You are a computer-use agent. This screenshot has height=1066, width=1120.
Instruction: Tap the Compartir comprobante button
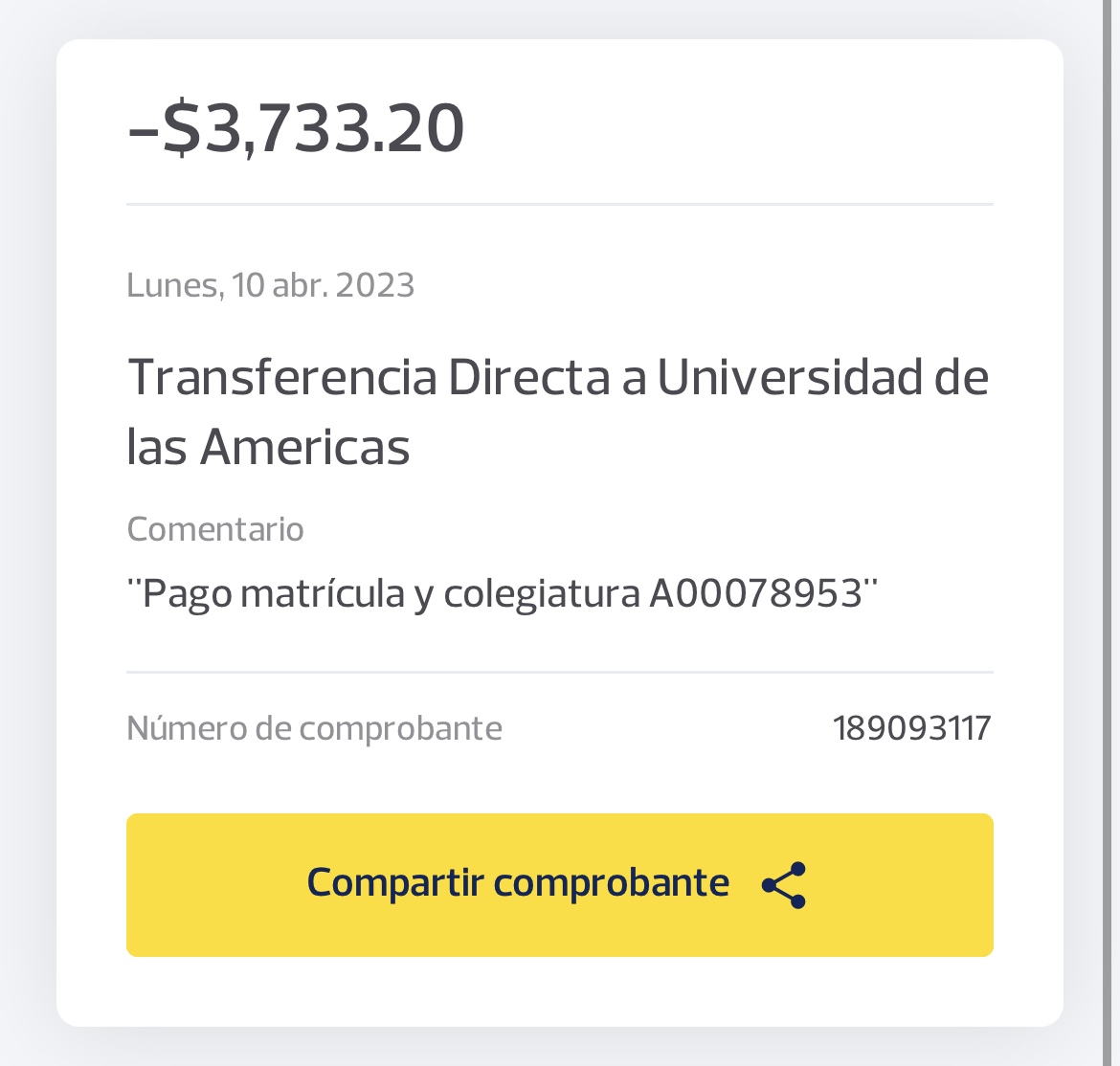(559, 884)
